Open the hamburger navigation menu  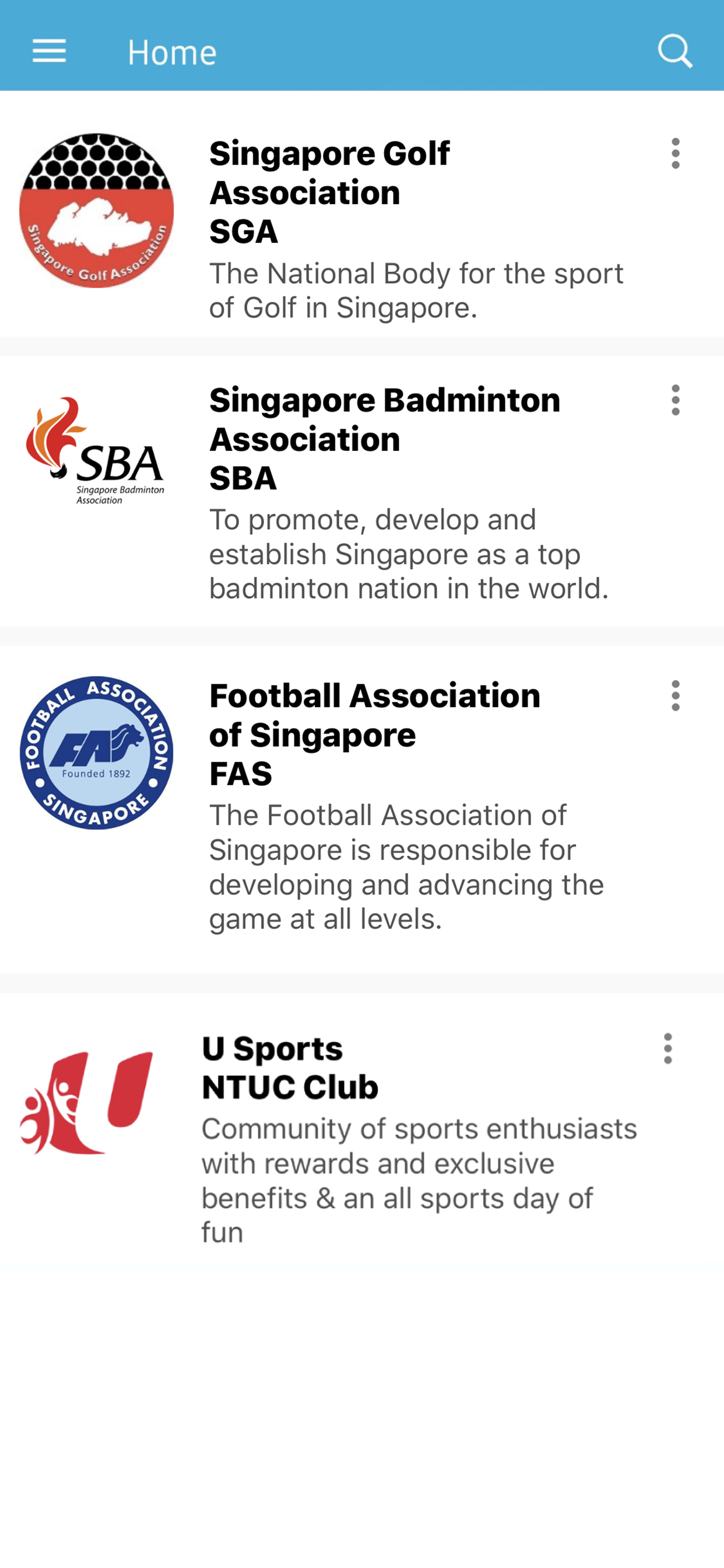(50, 51)
